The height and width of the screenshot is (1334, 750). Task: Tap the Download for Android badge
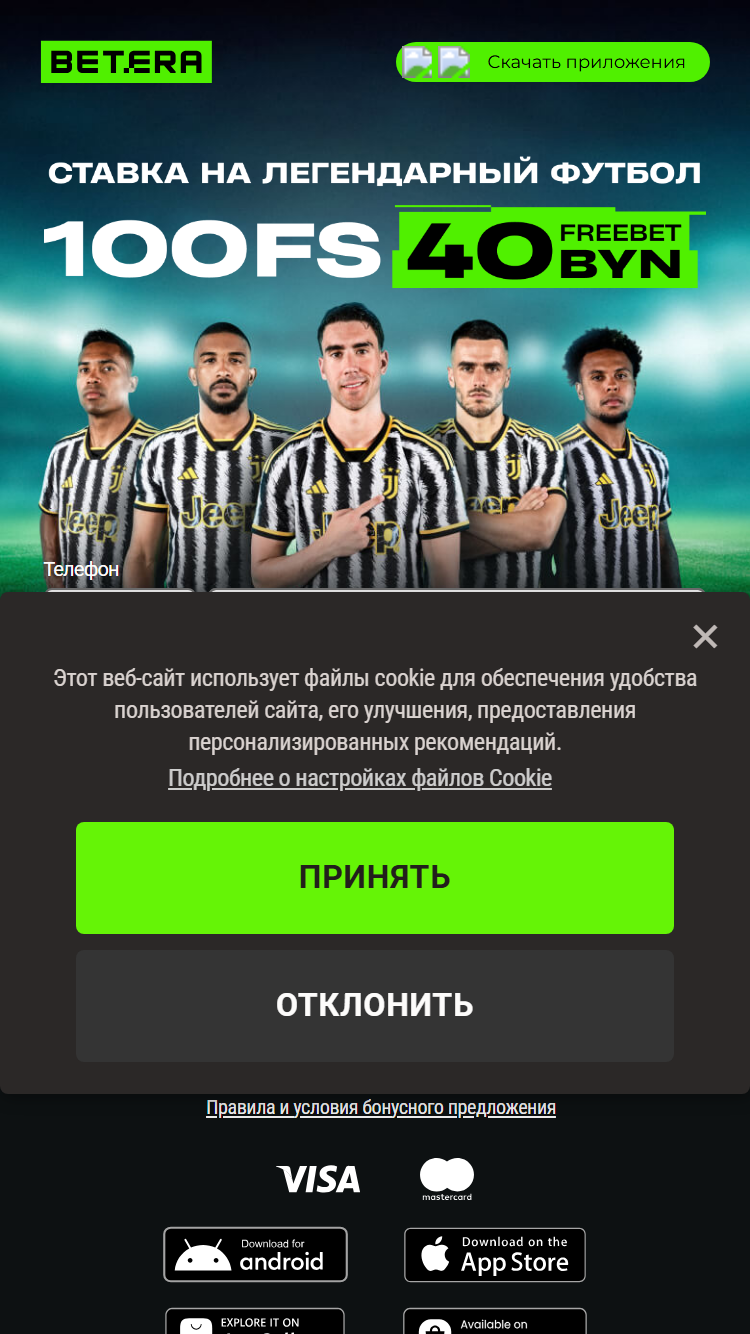[x=256, y=1254]
